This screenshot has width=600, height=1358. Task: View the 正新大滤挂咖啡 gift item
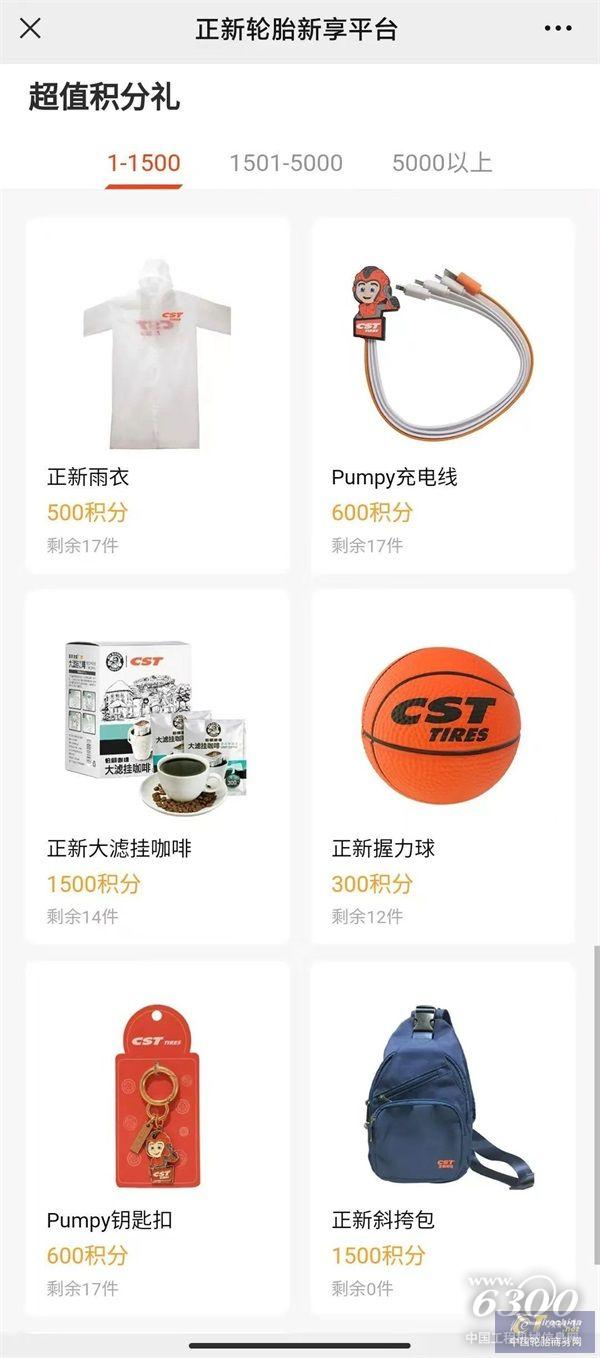pyautogui.click(x=157, y=766)
